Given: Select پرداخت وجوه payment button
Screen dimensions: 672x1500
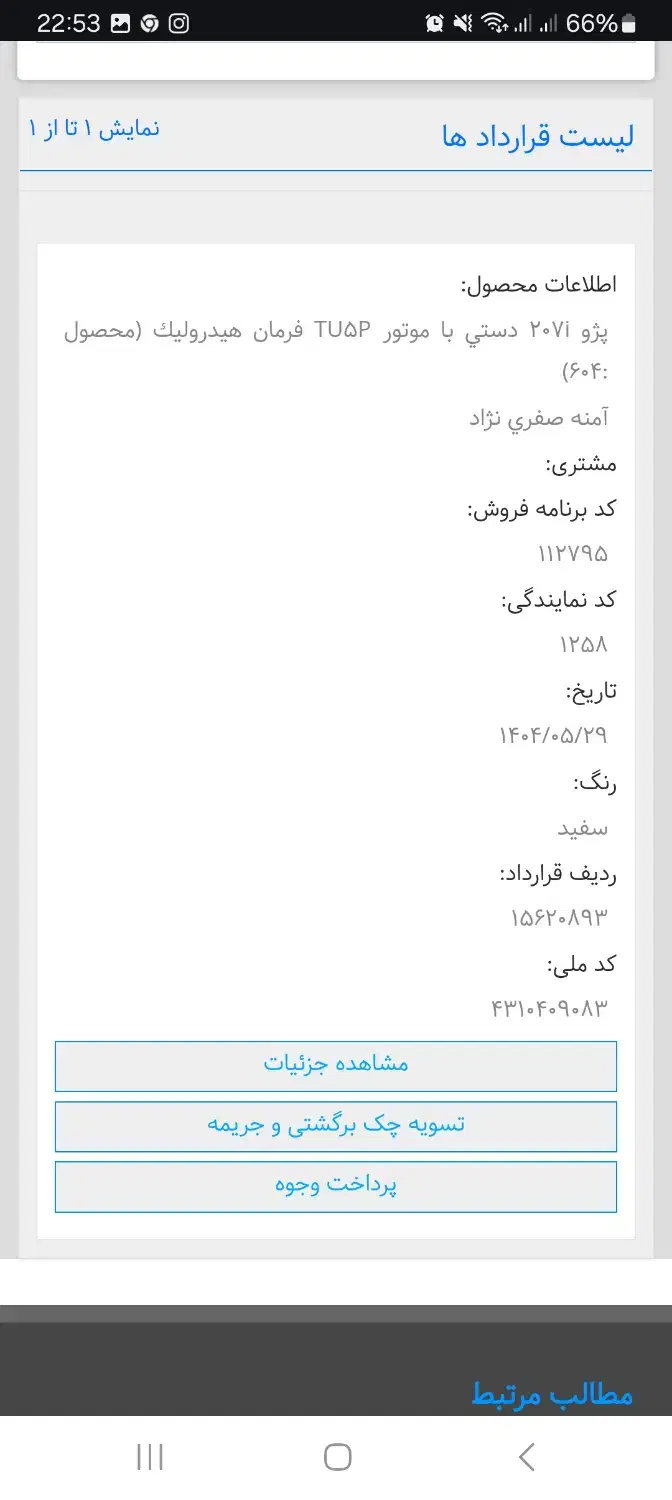Looking at the screenshot, I should [x=336, y=1186].
